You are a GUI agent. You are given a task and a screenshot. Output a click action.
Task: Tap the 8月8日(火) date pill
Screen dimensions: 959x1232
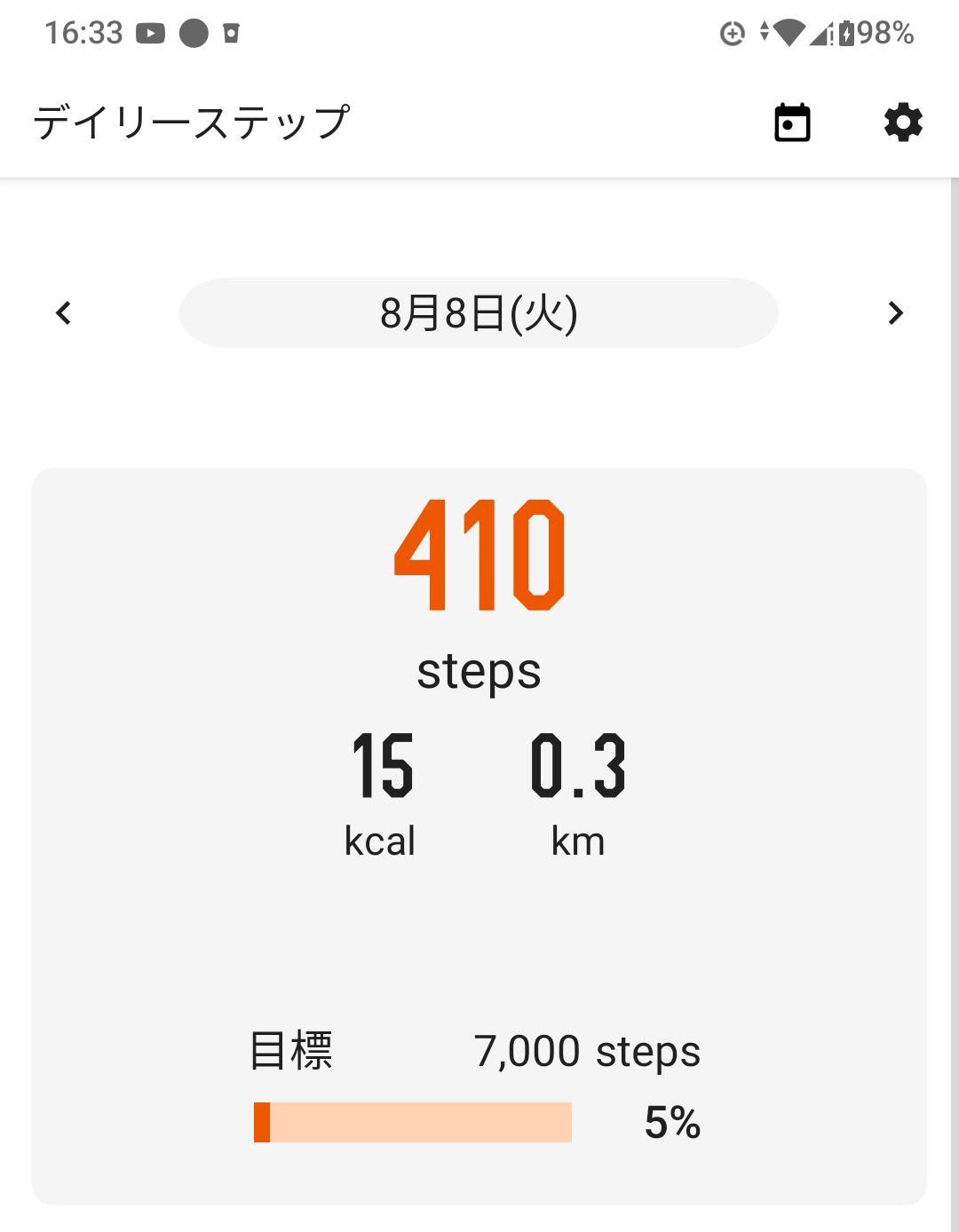tap(479, 312)
